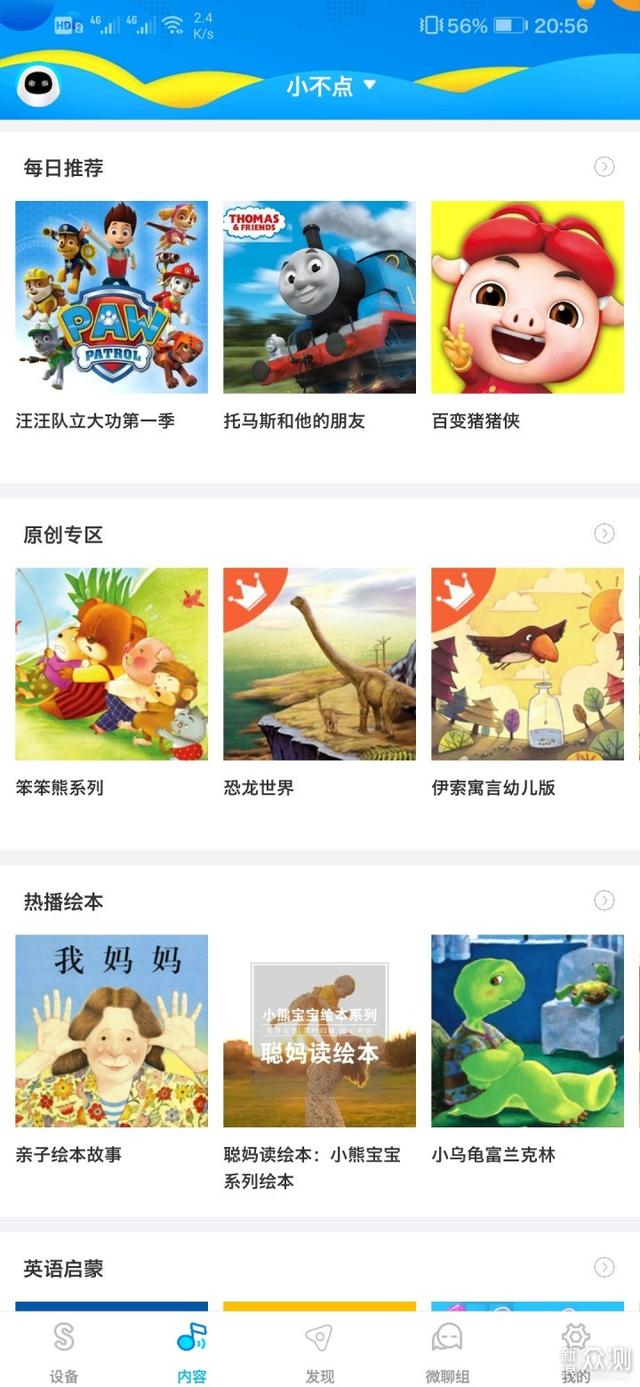Screen dimensions: 640x1387
Task: Open the 微聊组 tab
Action: [447, 1352]
